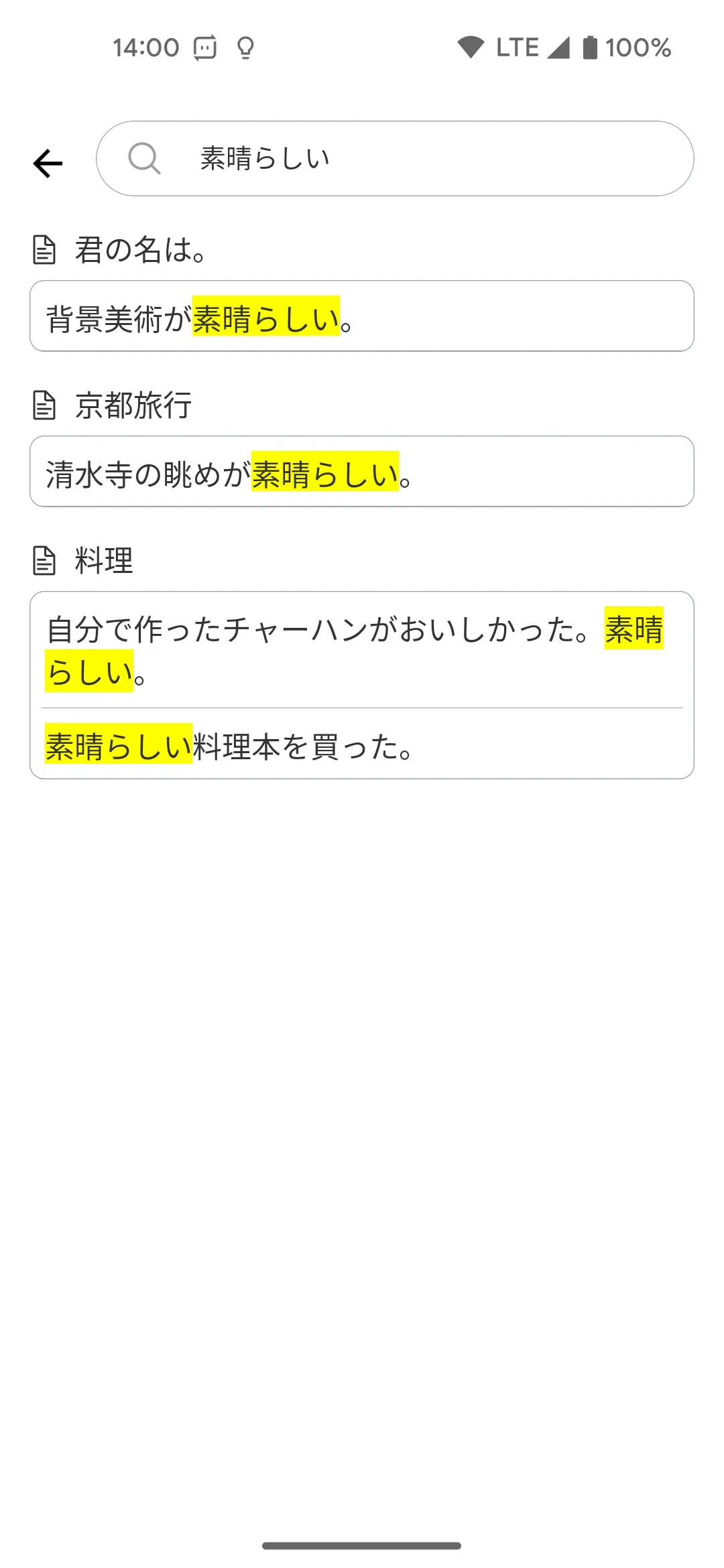Tap the back arrow to exit search
This screenshot has width=724, height=1568.
pyautogui.click(x=46, y=161)
